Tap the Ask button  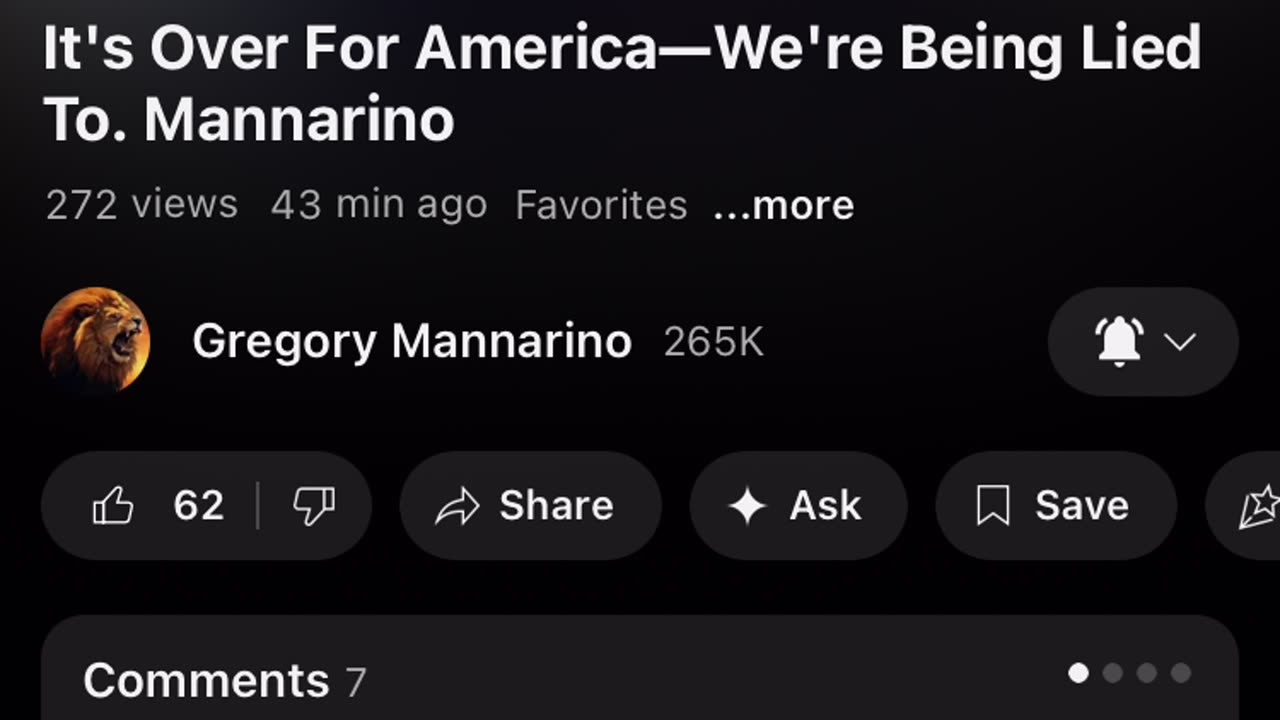click(798, 505)
